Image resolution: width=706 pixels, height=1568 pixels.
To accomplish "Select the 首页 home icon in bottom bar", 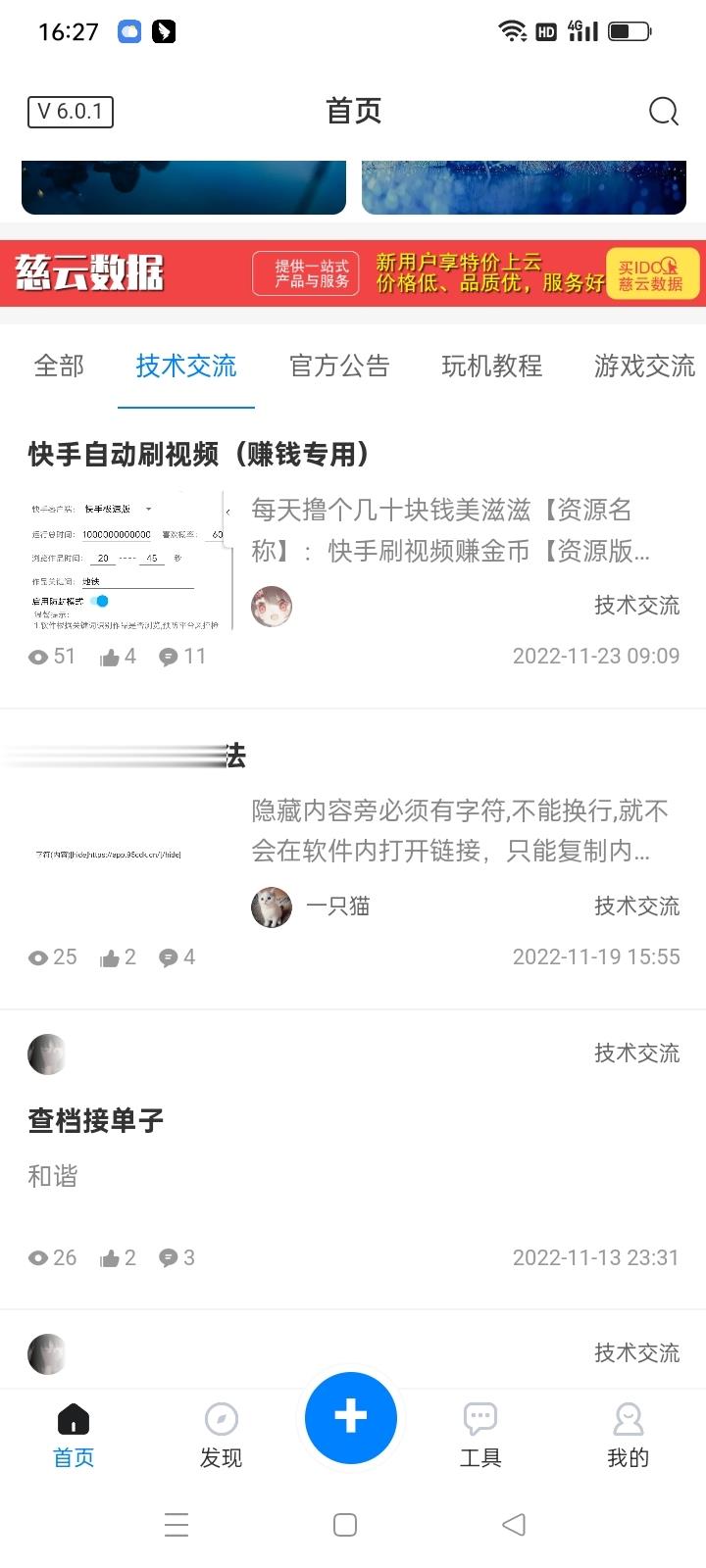I will [73, 1418].
